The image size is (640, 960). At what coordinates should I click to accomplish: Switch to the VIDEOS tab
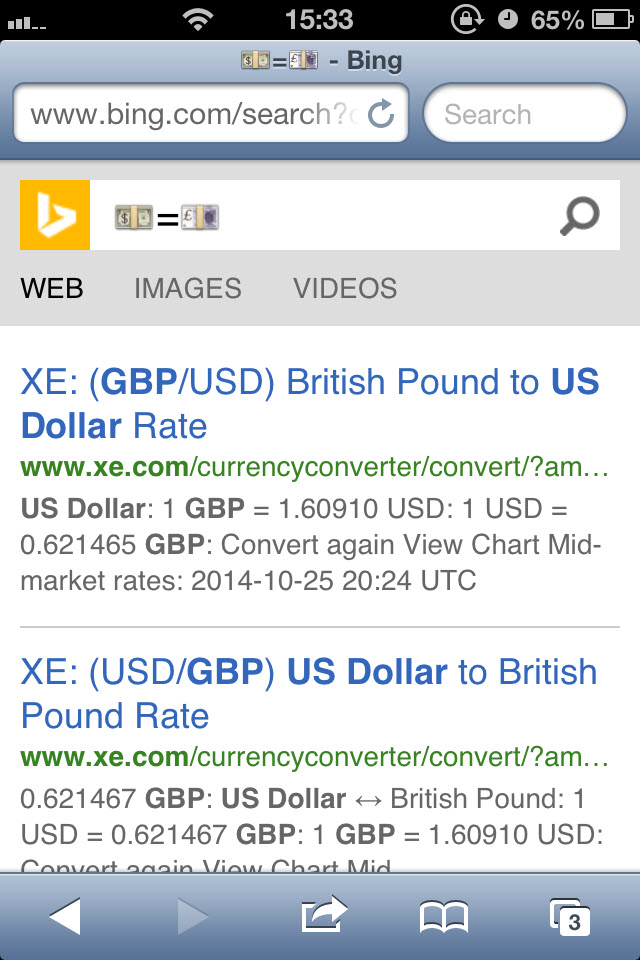click(345, 289)
